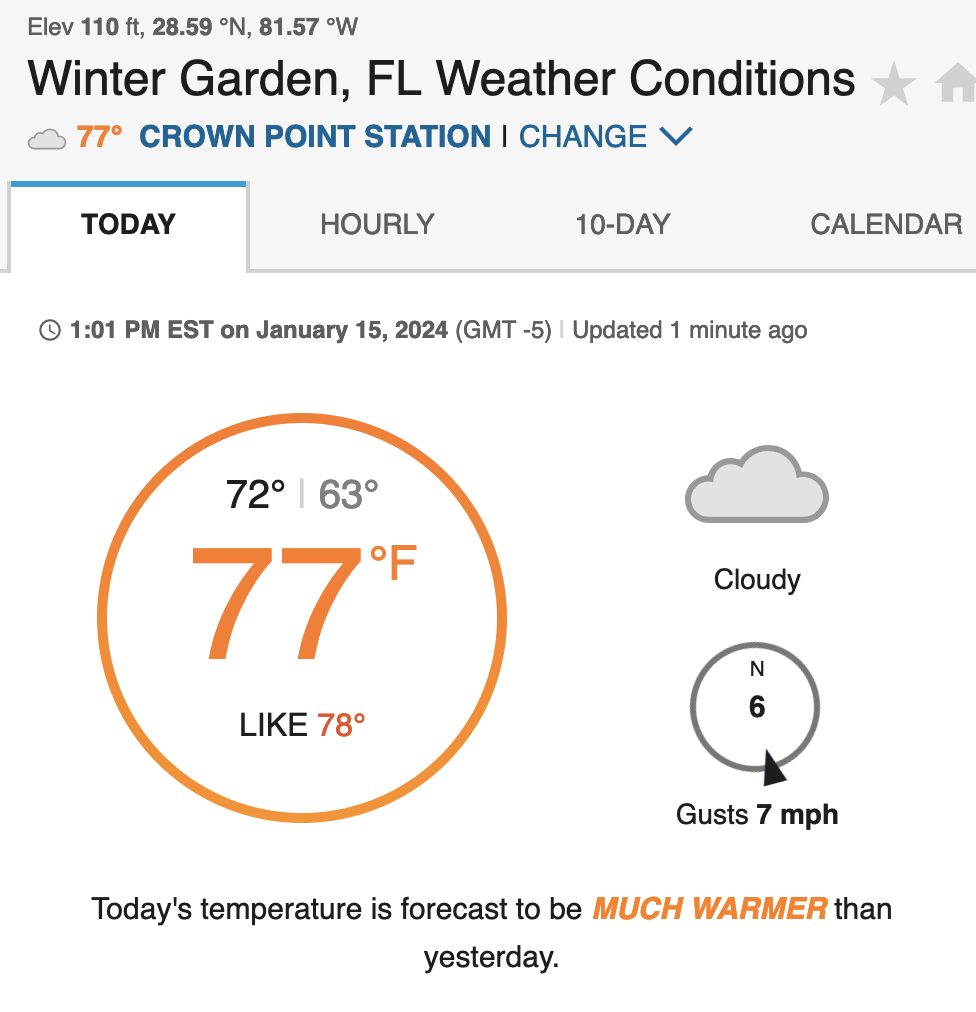
Task: Open the Crown Point Station link
Action: pos(315,137)
